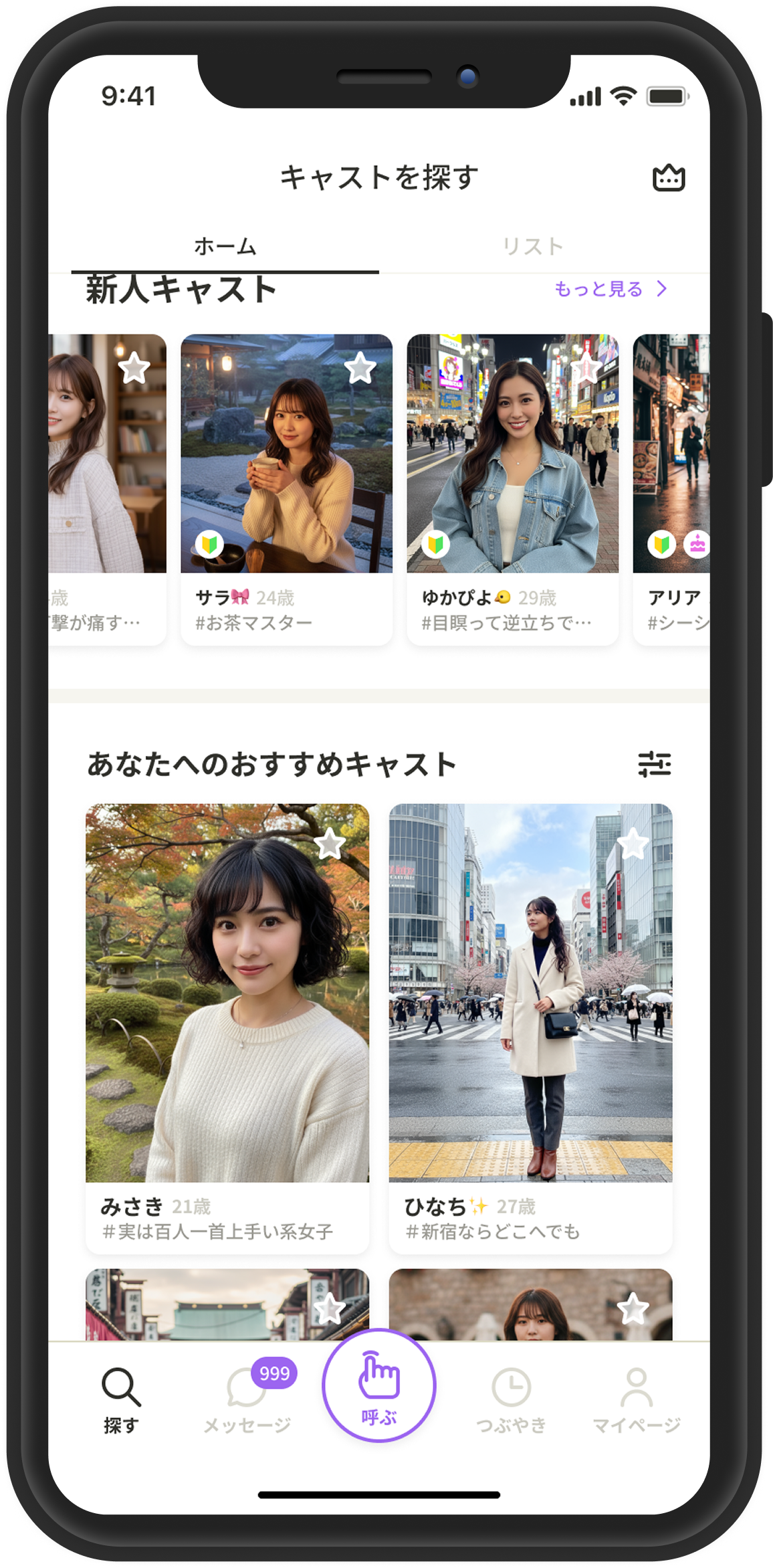Tap the 呼ぶ call button

tap(379, 1385)
